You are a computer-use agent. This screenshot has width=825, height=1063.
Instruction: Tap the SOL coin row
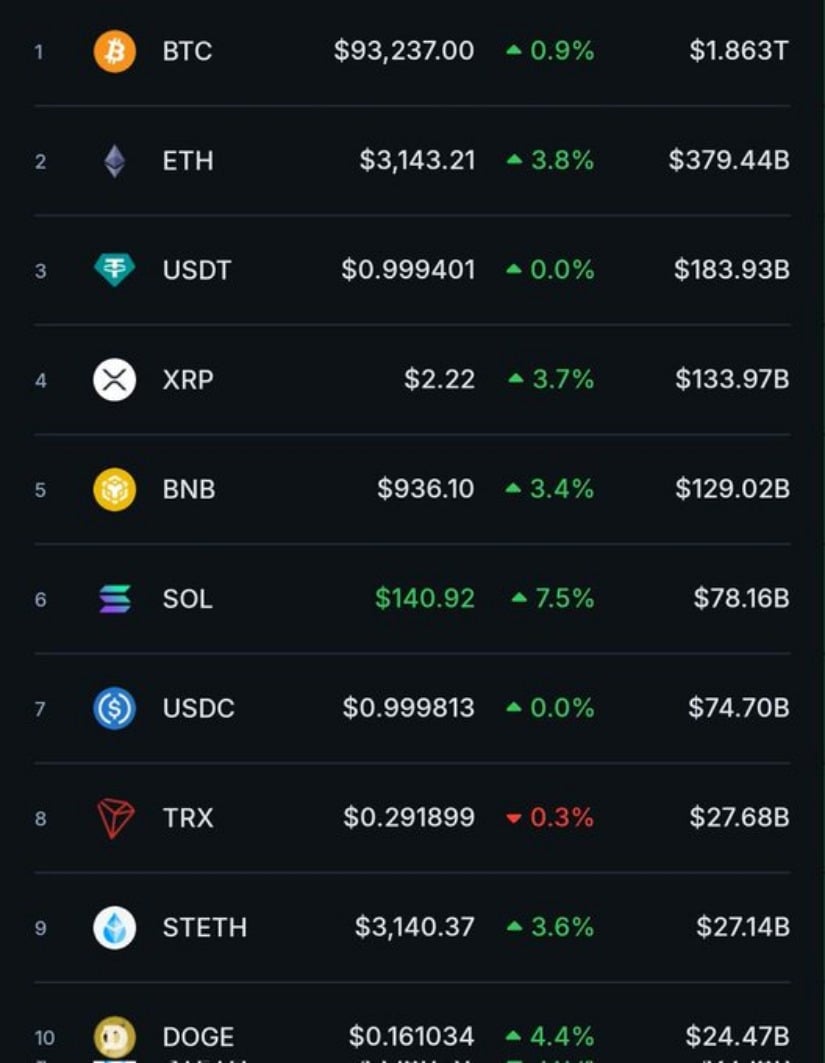(x=187, y=599)
